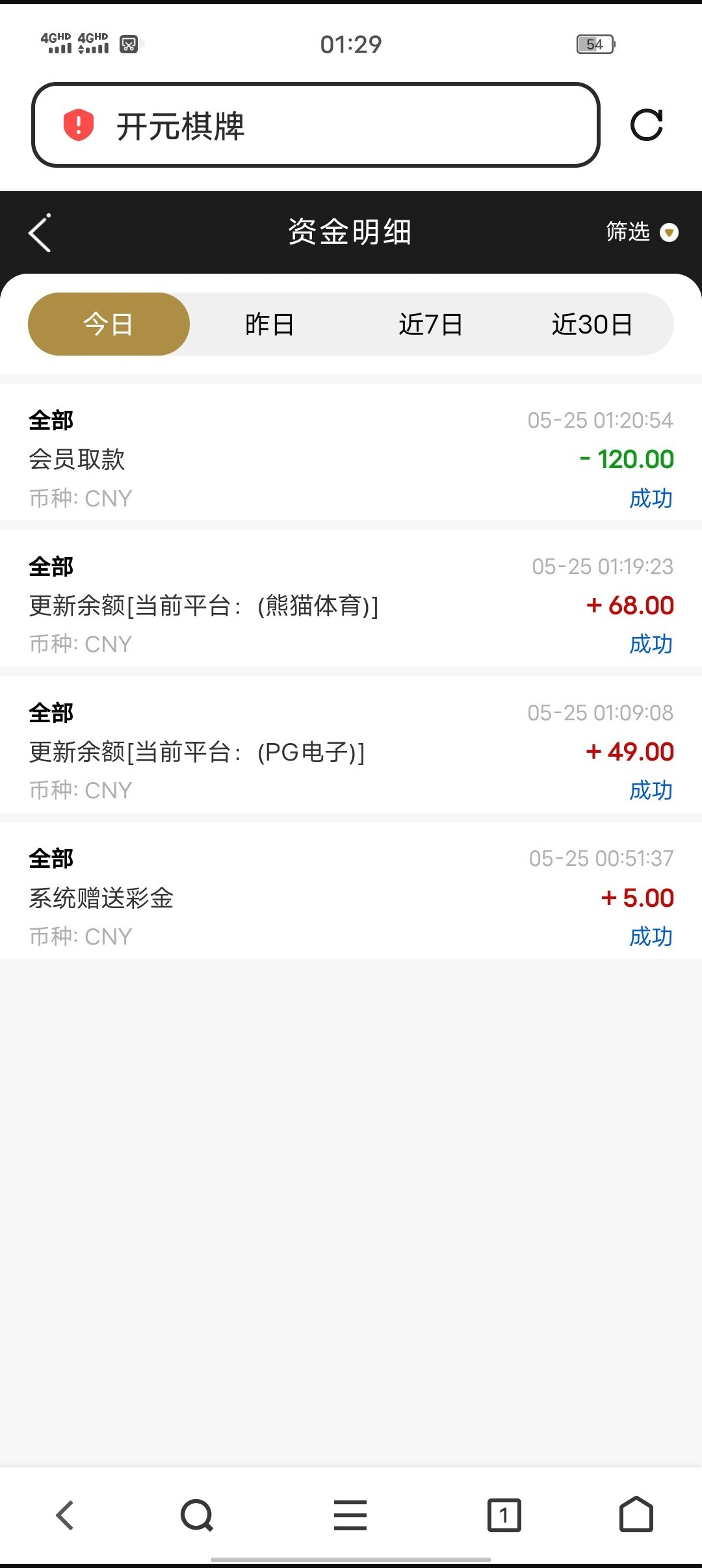
Task: Open the 筛选 filter dropdown
Action: tap(642, 232)
